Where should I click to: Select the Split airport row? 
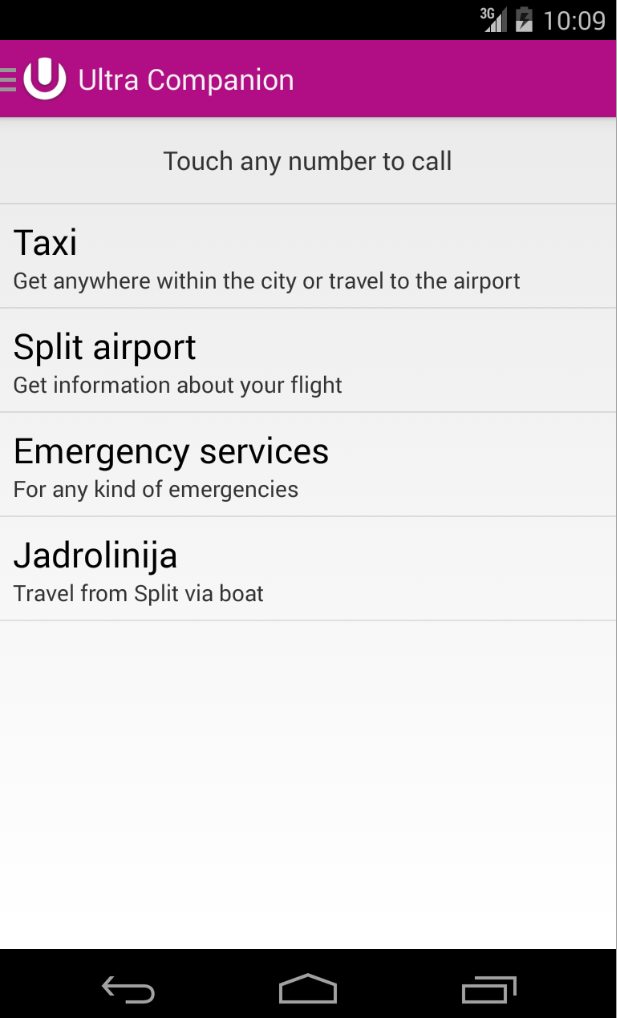pos(308,360)
